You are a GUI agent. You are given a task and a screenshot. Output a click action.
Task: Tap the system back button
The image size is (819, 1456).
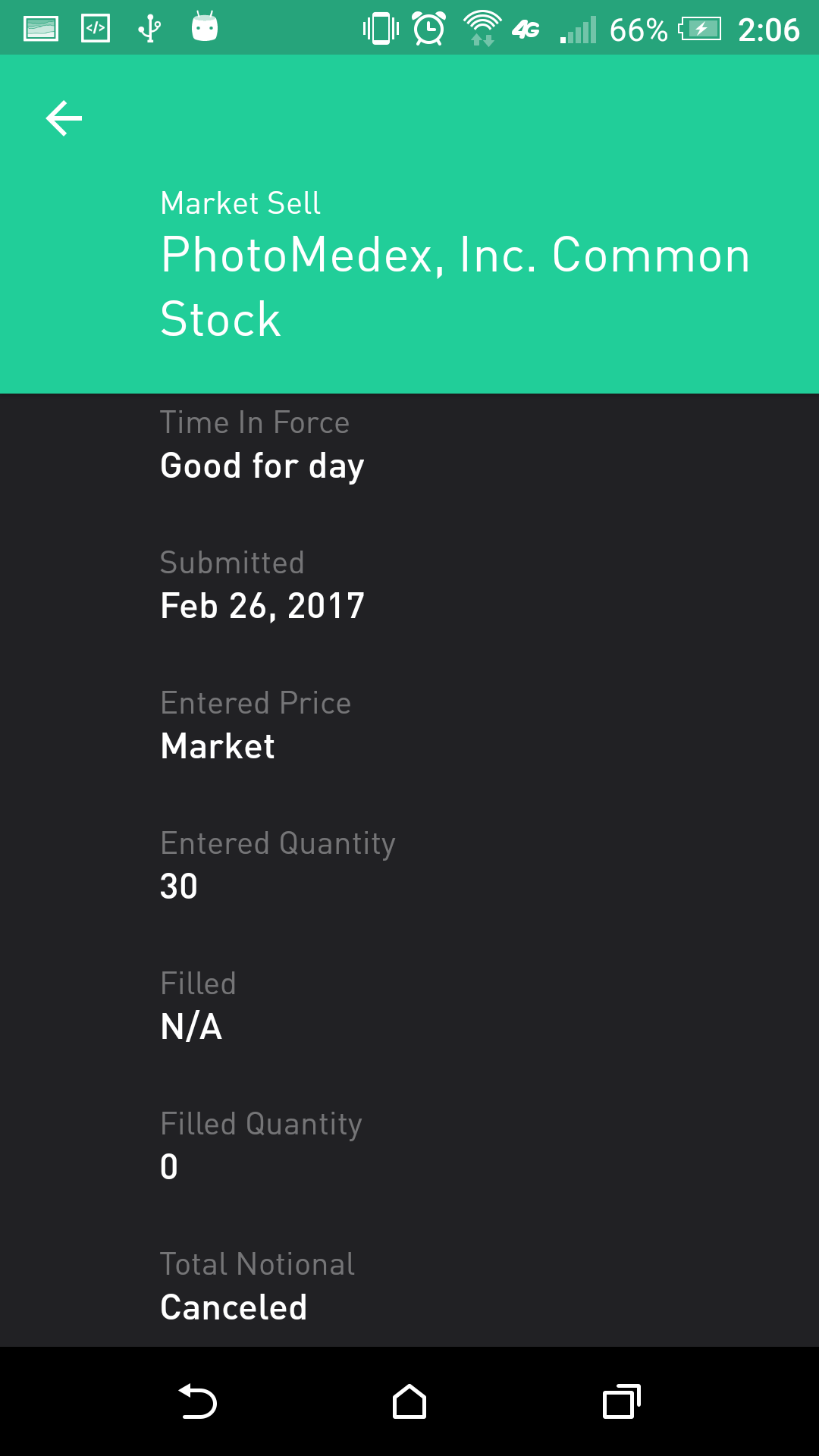click(197, 1401)
